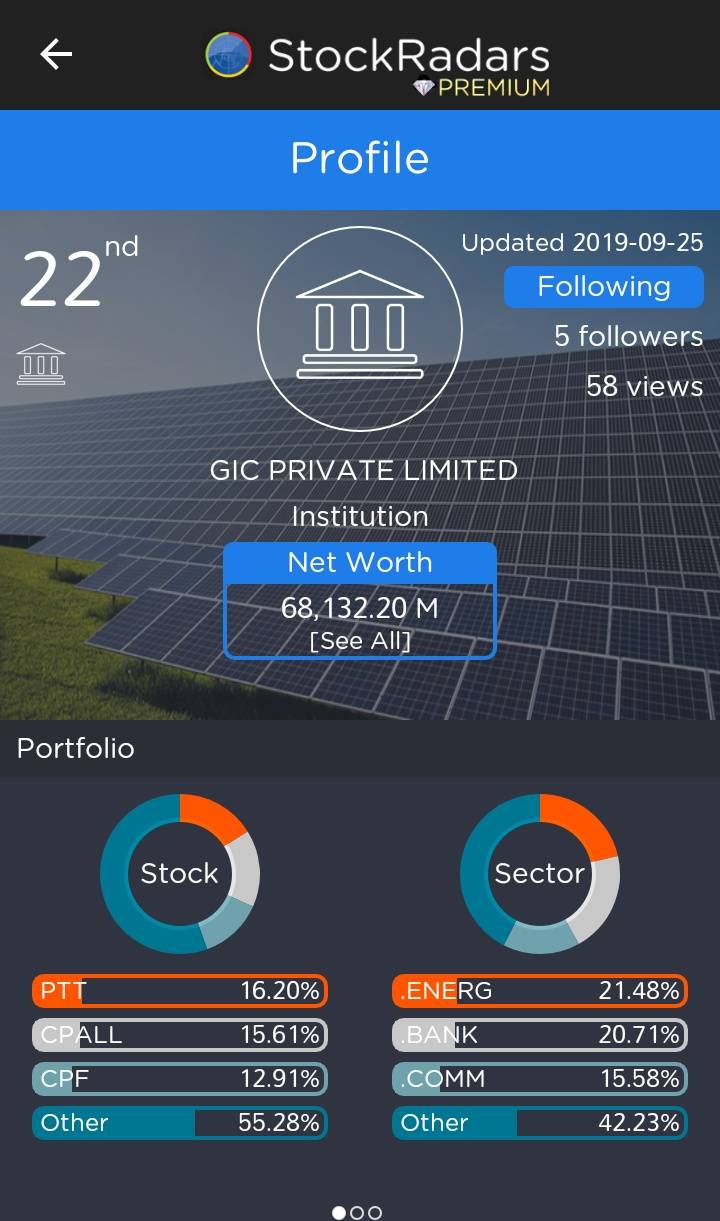Open the .ENERG sector row

[x=540, y=991]
